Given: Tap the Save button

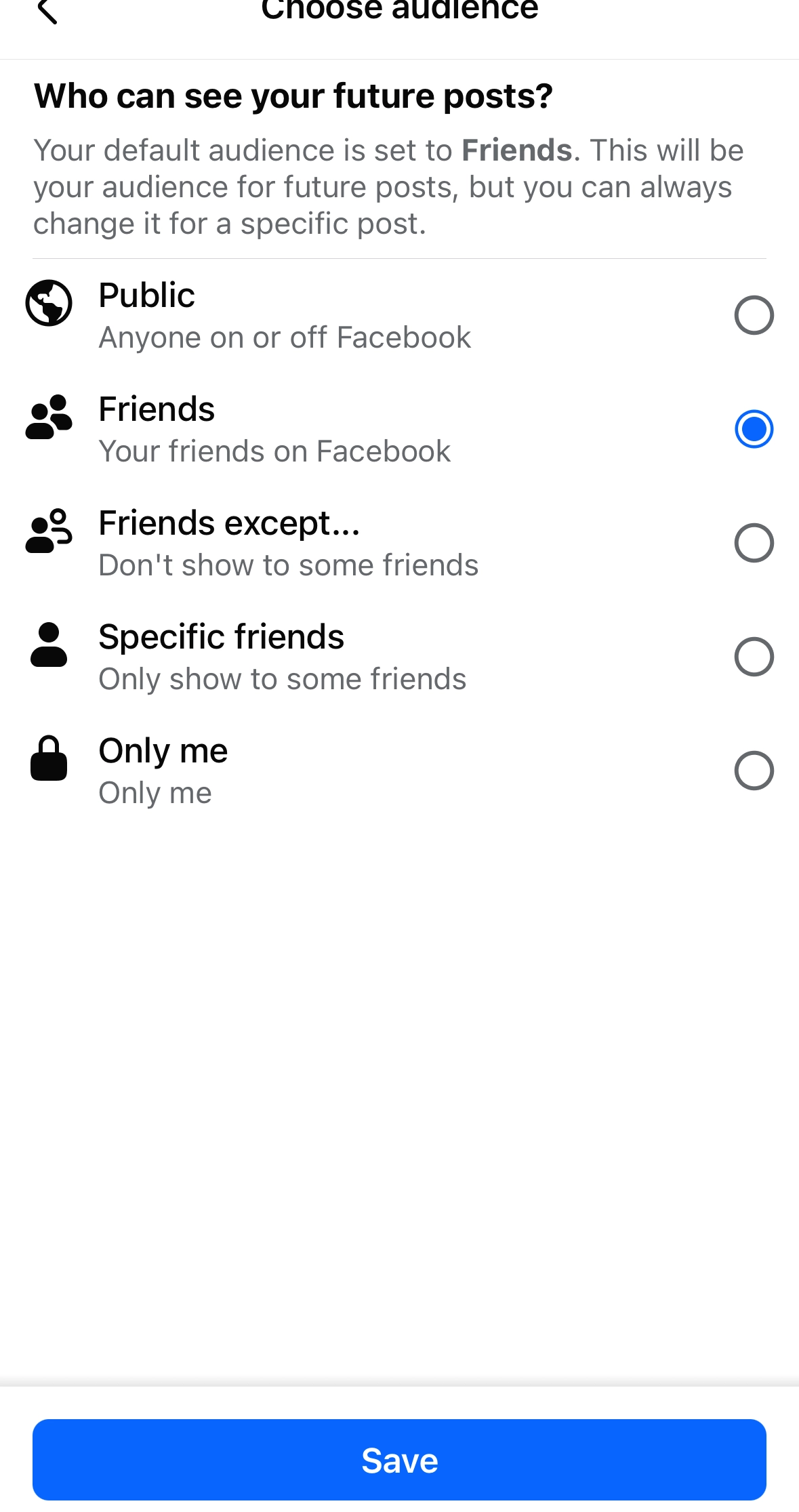Looking at the screenshot, I should pyautogui.click(x=399, y=1460).
